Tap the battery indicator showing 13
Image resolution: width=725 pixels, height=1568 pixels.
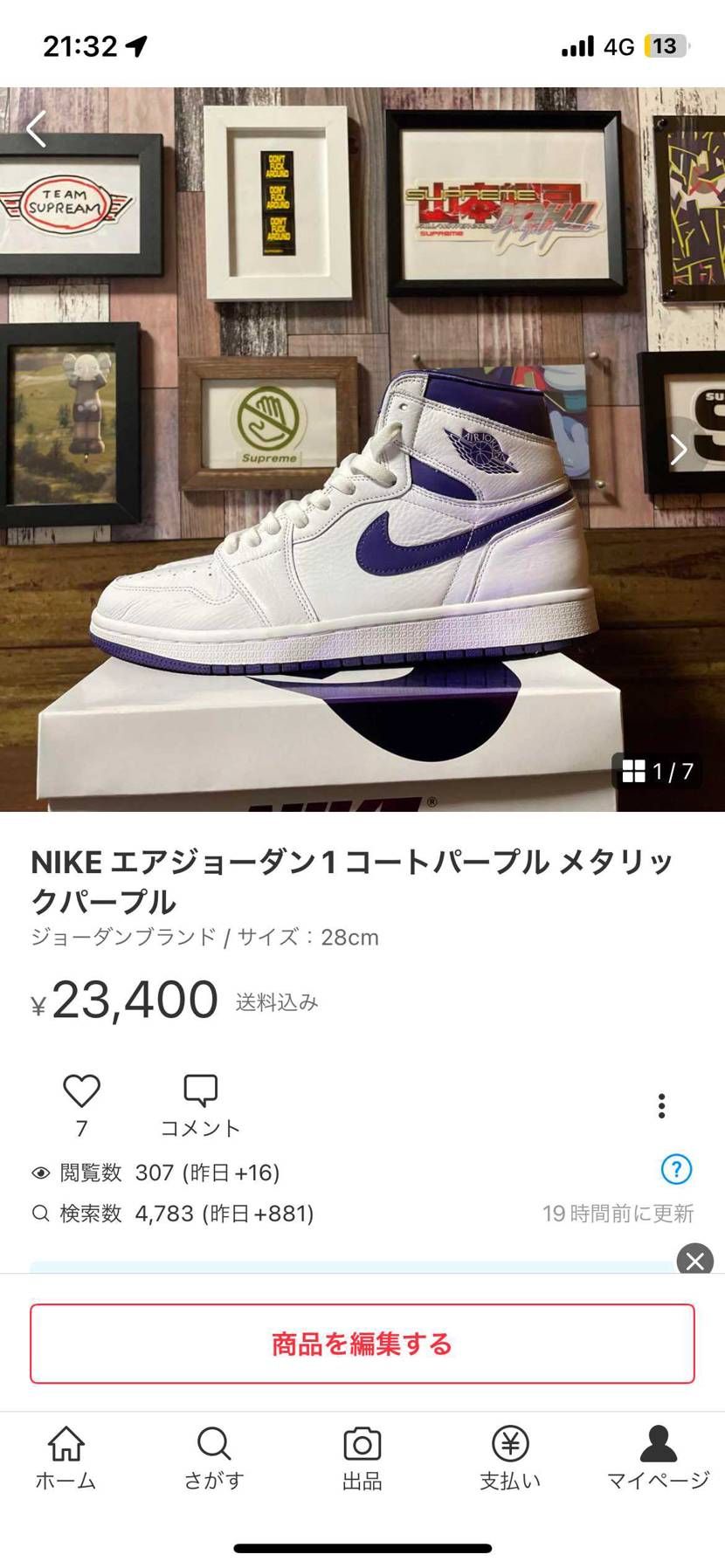[x=666, y=45]
